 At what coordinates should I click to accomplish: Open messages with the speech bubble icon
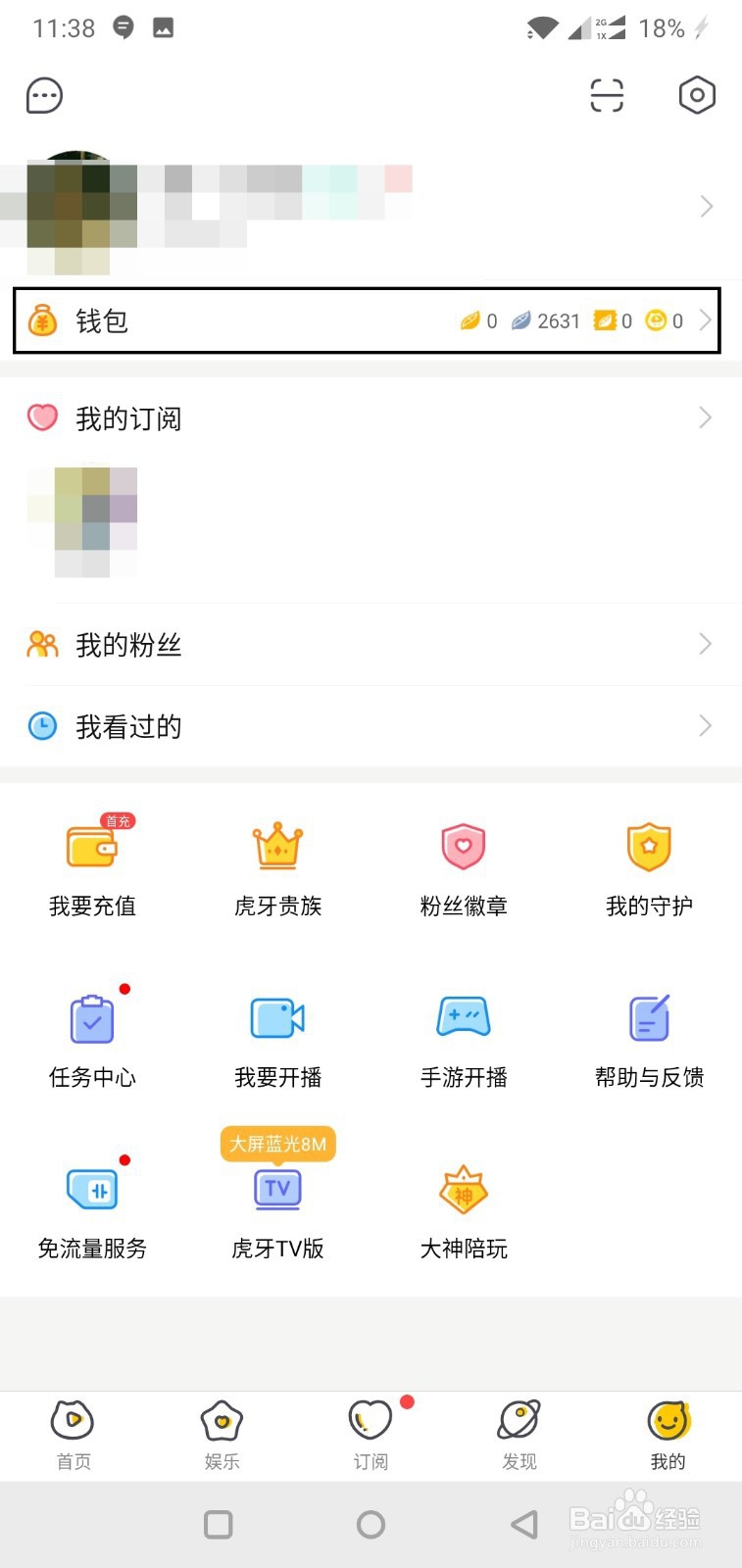43,95
